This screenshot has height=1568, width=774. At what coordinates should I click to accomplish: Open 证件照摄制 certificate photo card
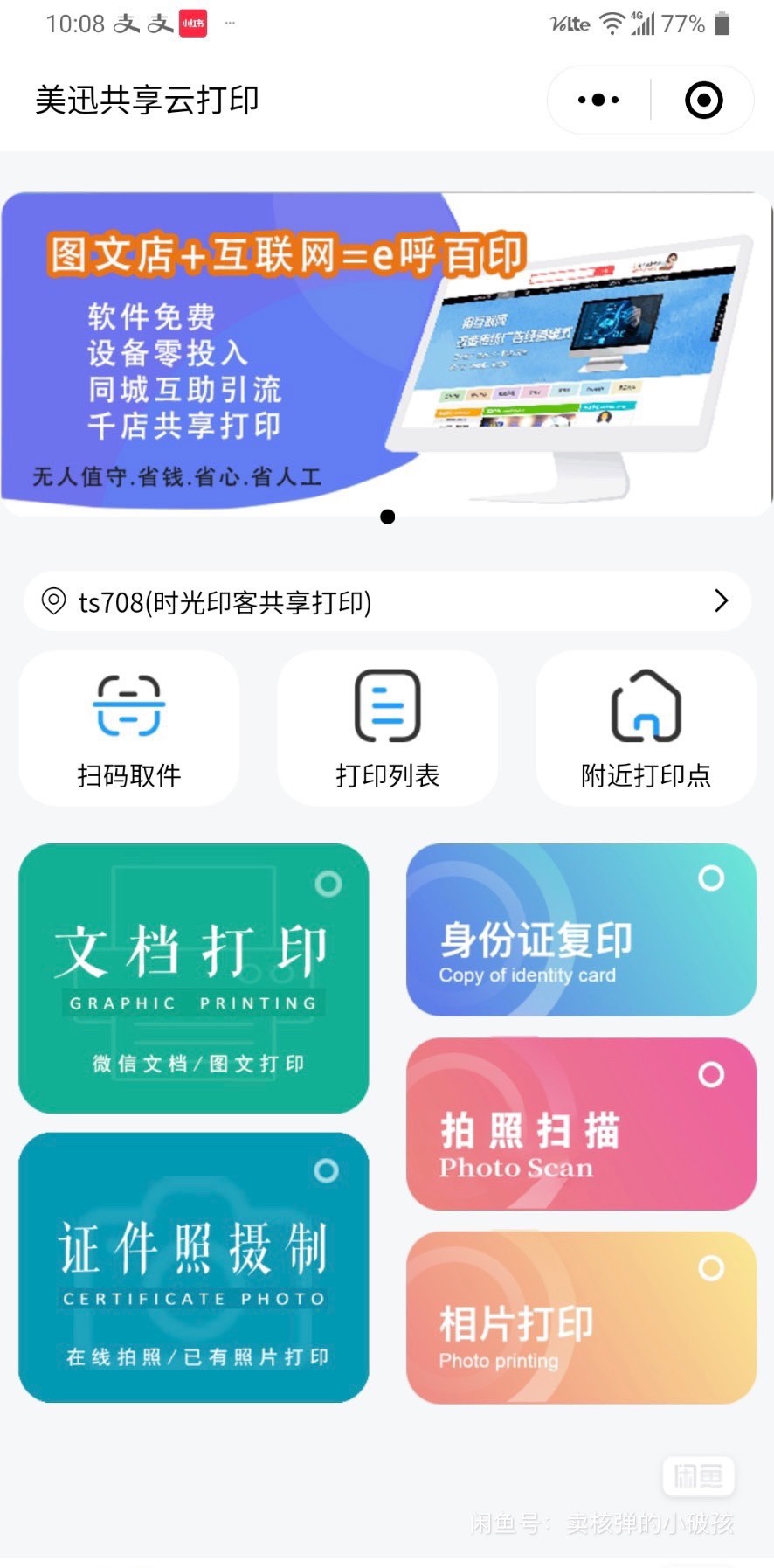click(x=193, y=1267)
